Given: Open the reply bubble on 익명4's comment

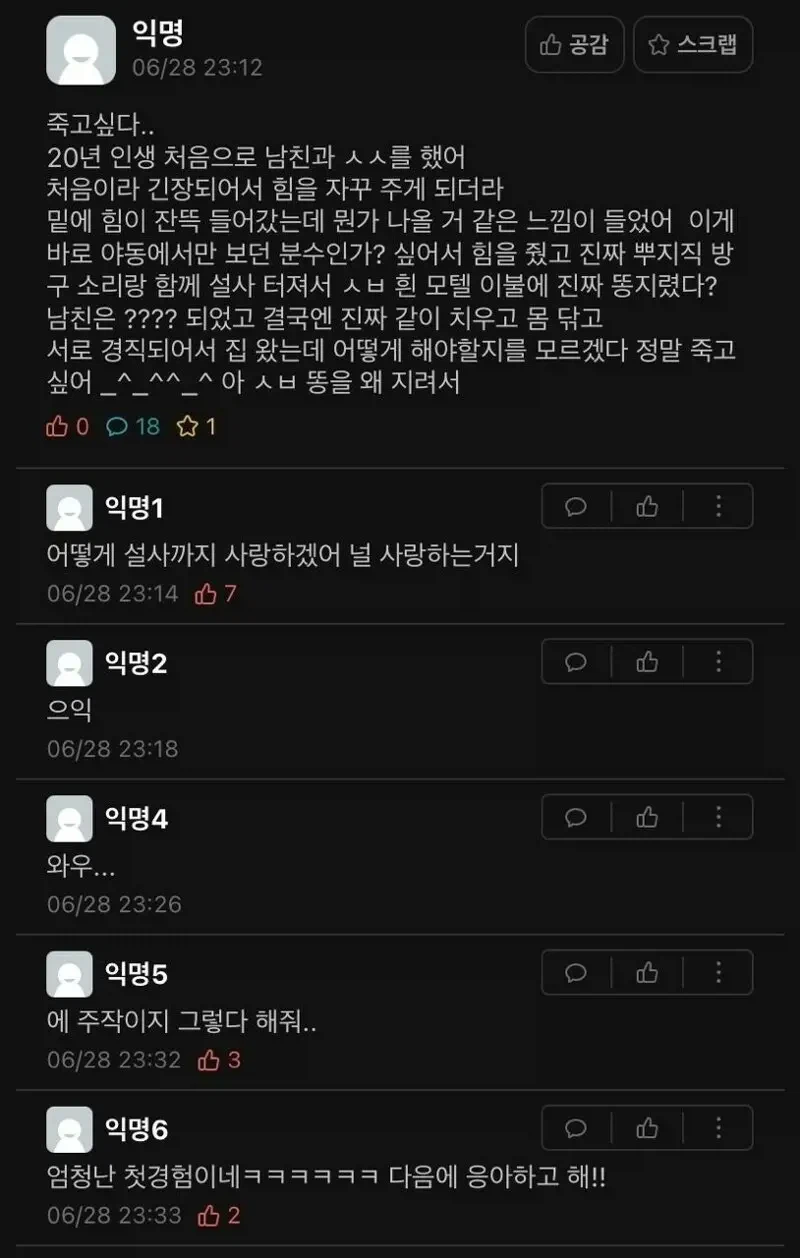Looking at the screenshot, I should pos(575,817).
